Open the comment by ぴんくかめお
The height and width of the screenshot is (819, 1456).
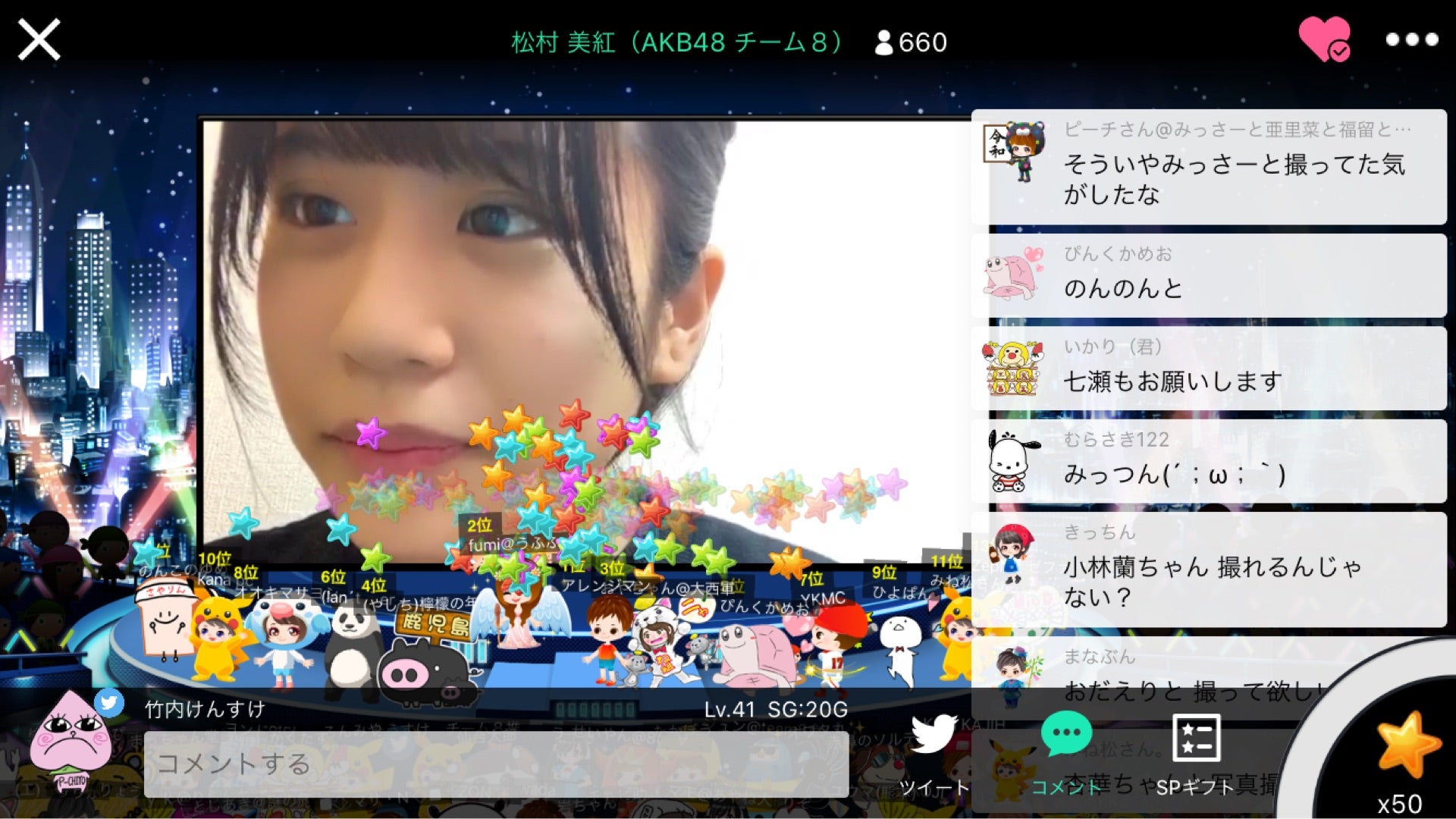(1209, 275)
